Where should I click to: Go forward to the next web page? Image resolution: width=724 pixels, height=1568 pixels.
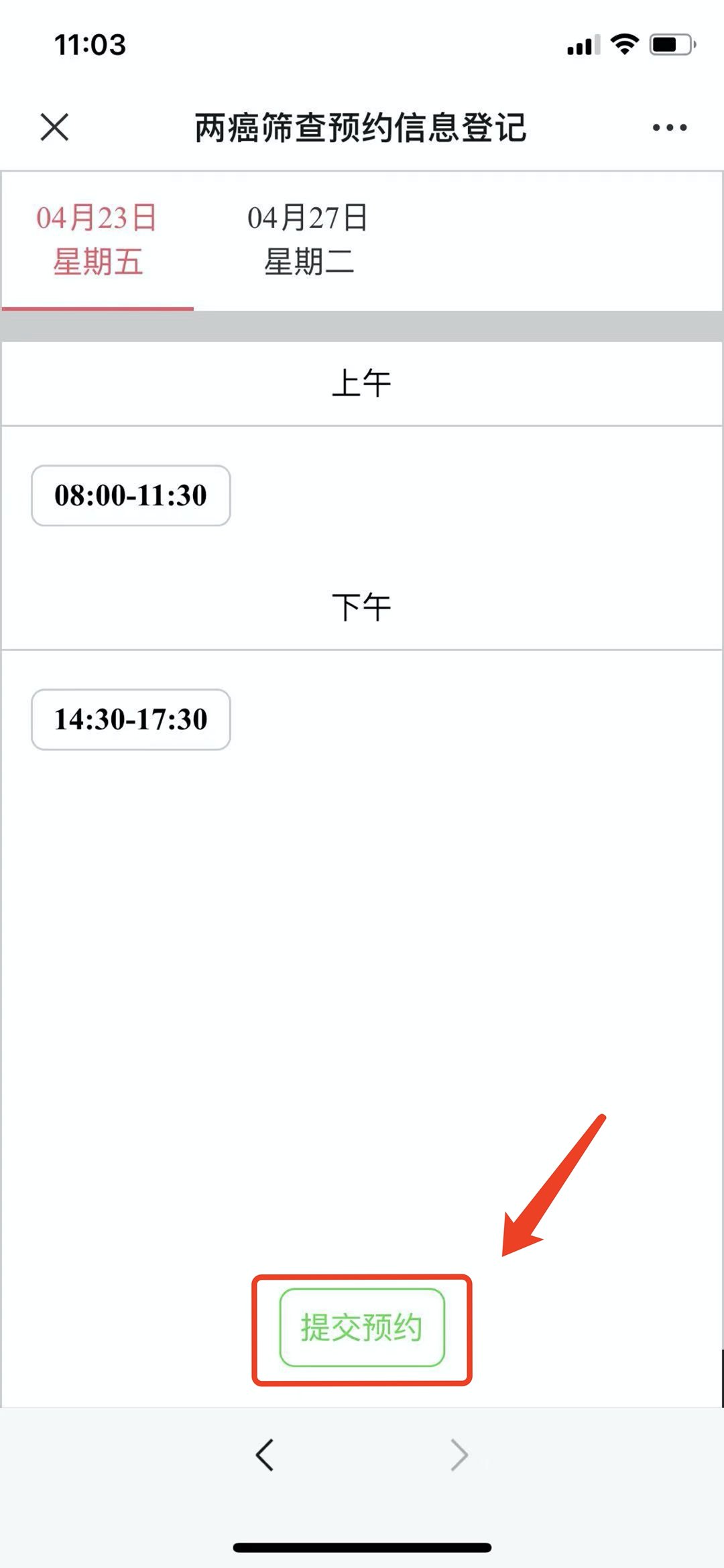click(x=459, y=1455)
